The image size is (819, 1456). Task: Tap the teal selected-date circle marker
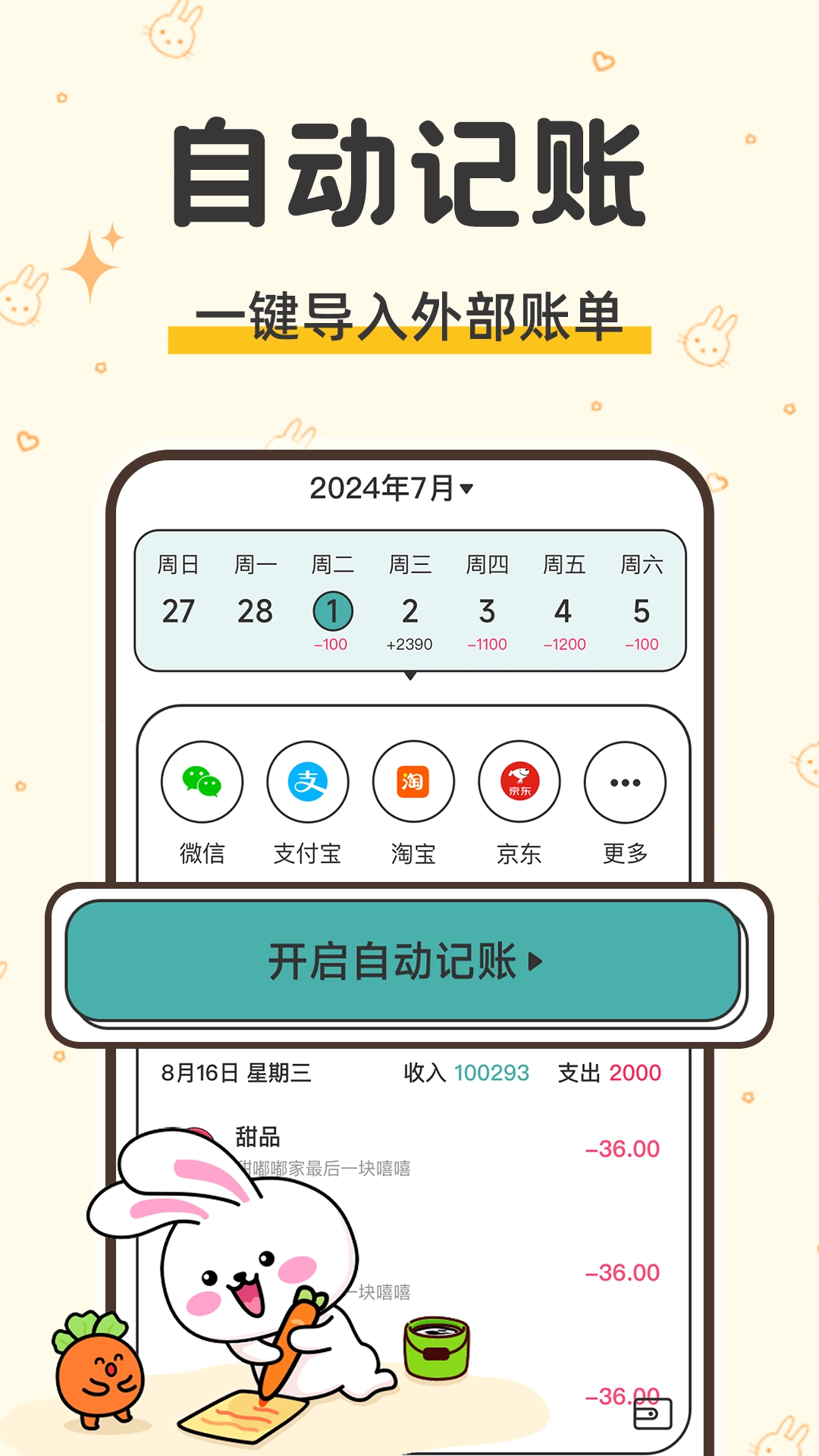[x=332, y=611]
